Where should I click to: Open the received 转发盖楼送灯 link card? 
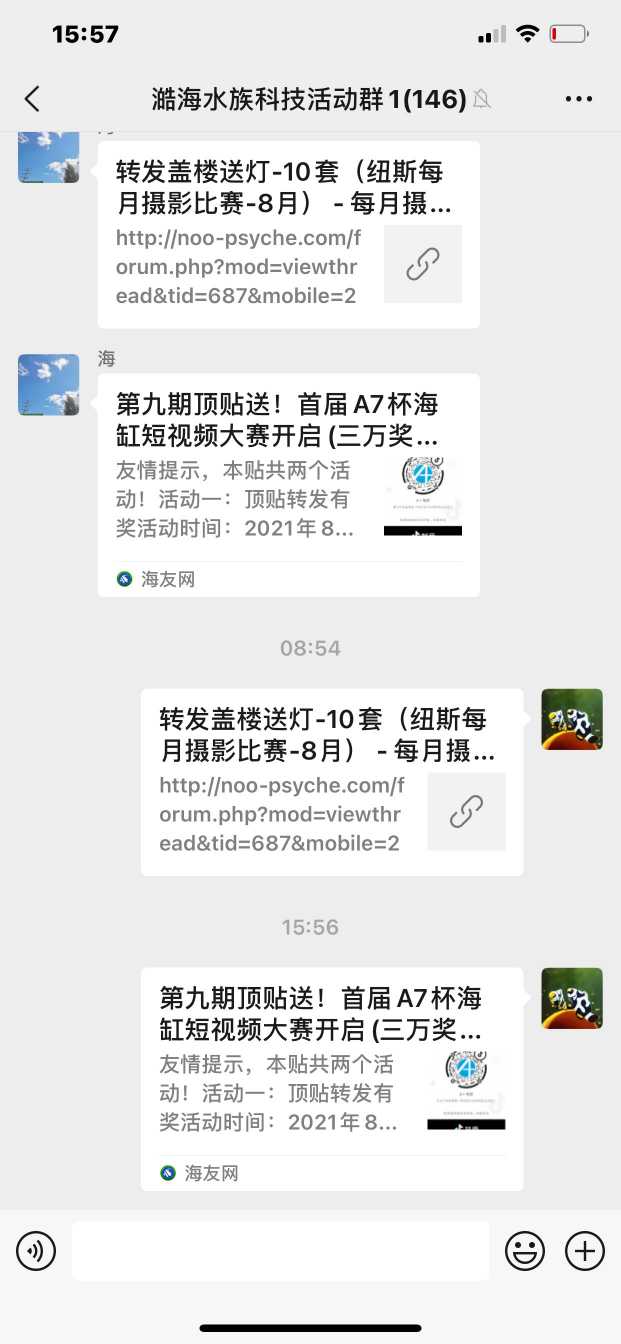click(288, 234)
